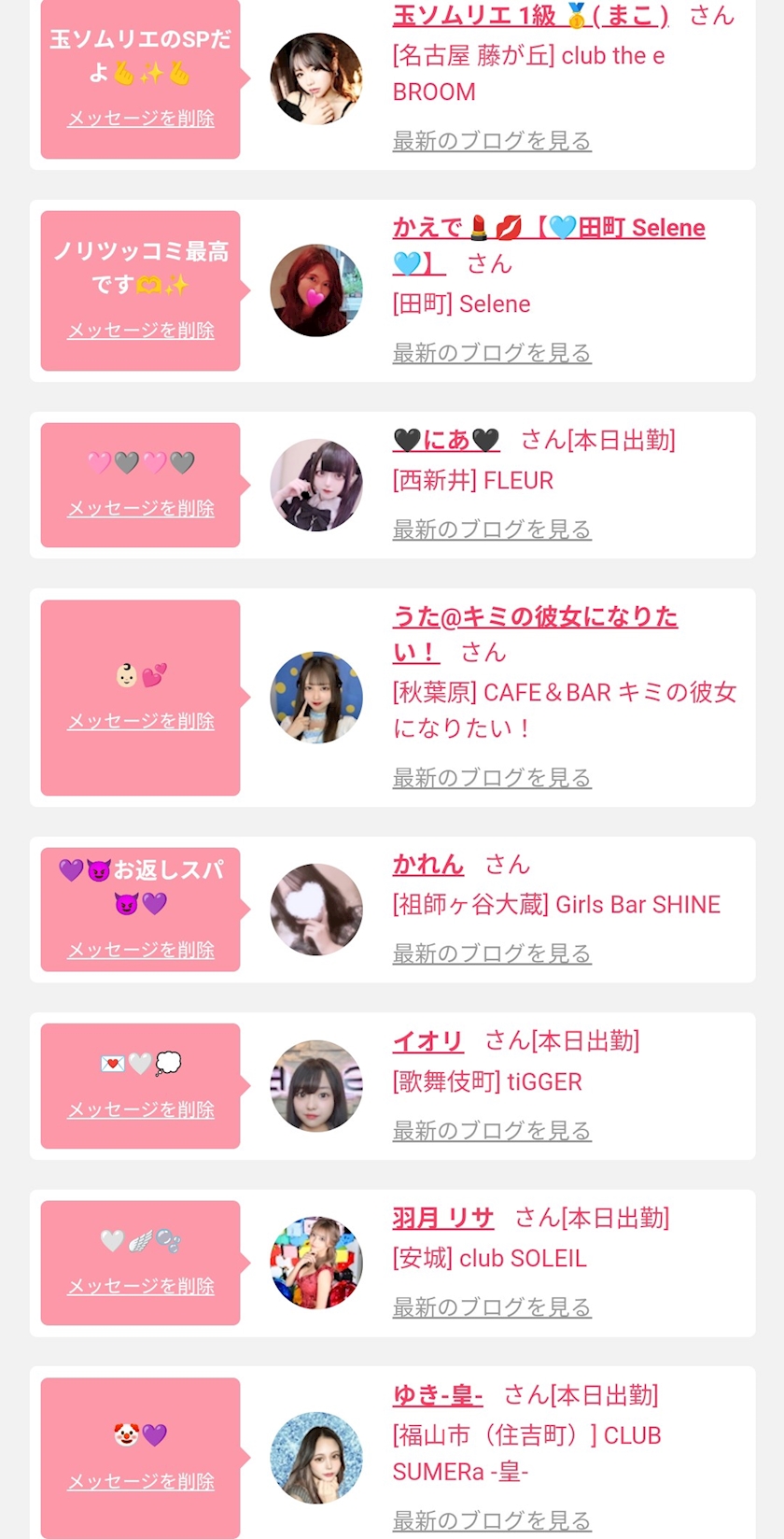View latest blog of the club the e BROOM cast
784x1539 pixels.
(x=492, y=141)
